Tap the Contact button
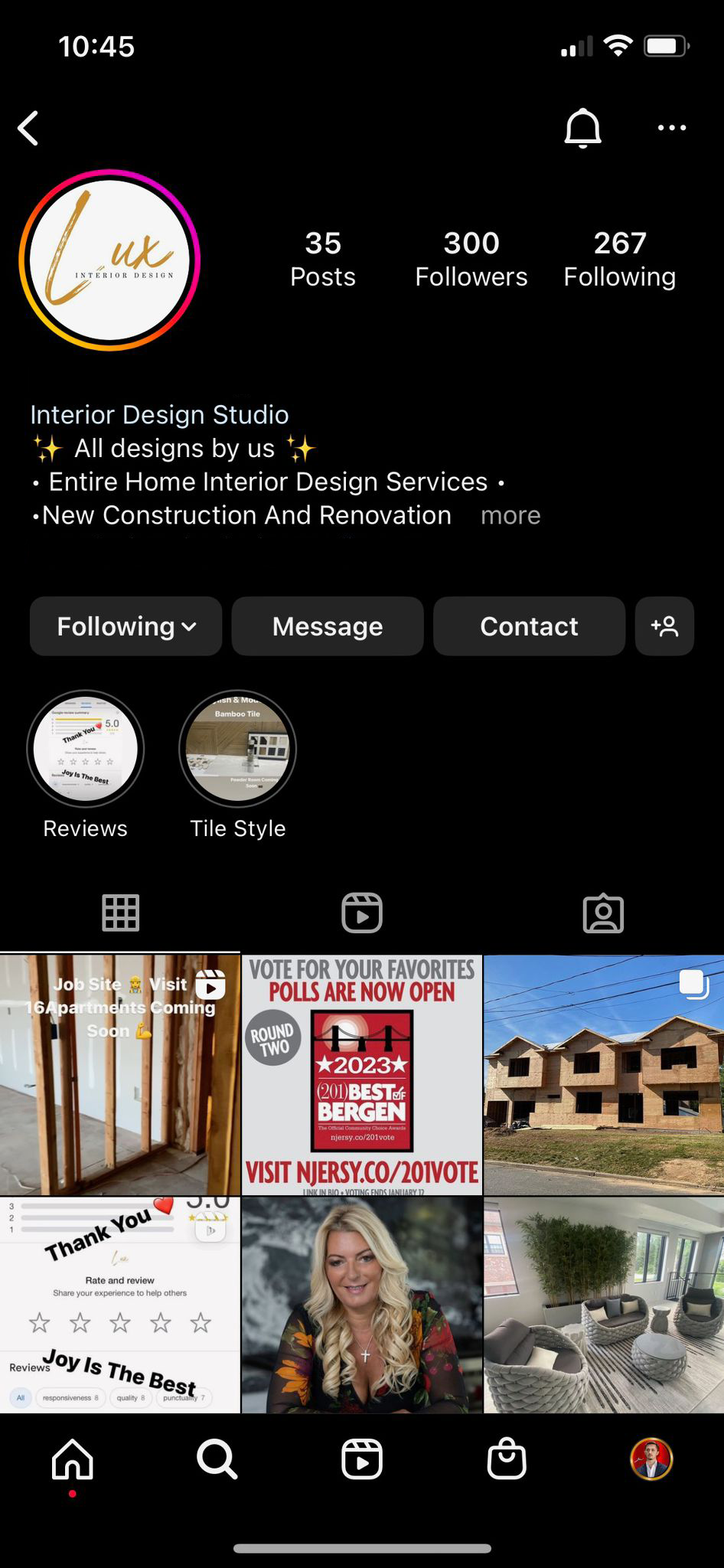Screen dimensions: 724x1568 coord(529,626)
